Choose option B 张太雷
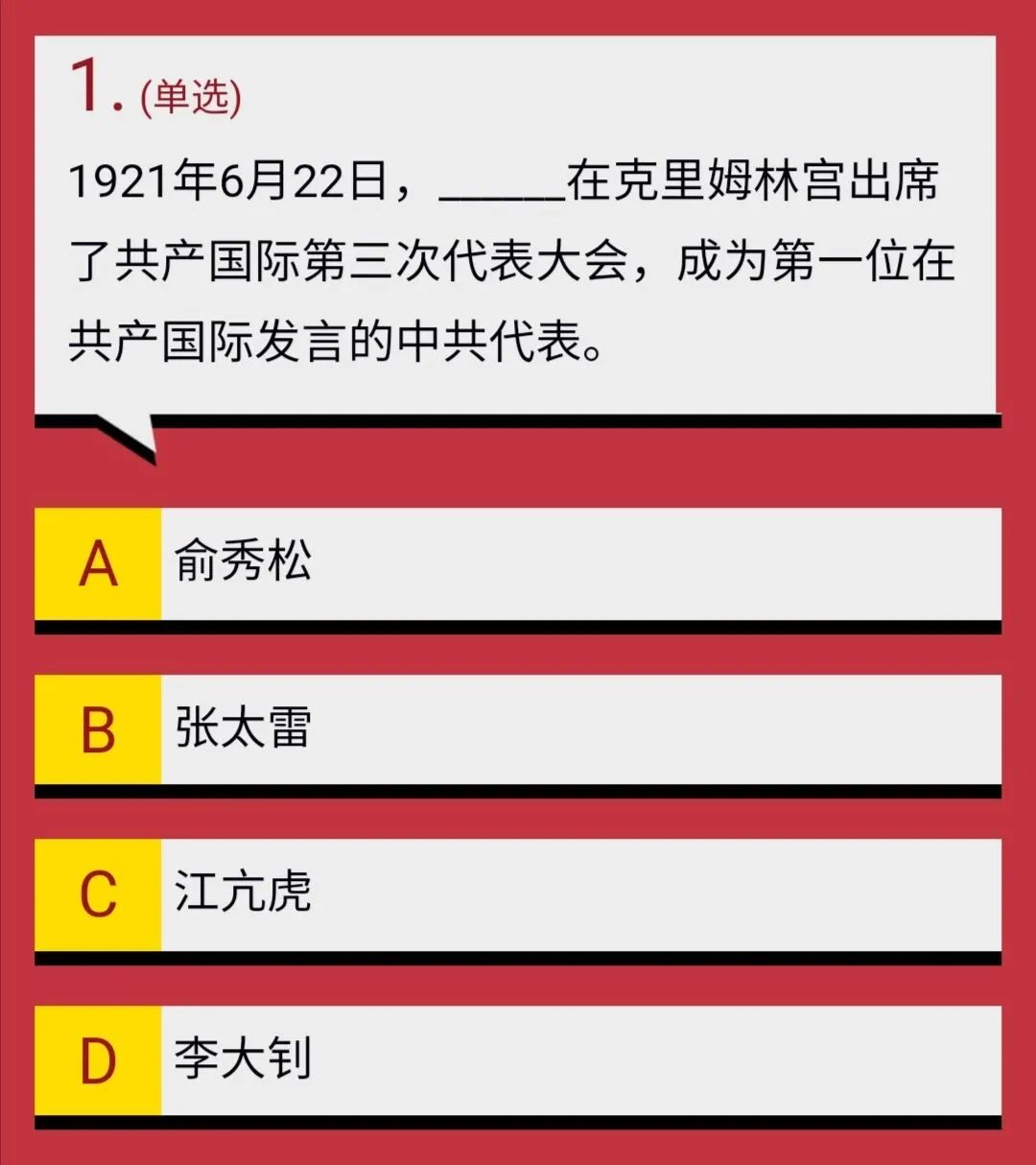This screenshot has height=1165, width=1036. coord(518,729)
